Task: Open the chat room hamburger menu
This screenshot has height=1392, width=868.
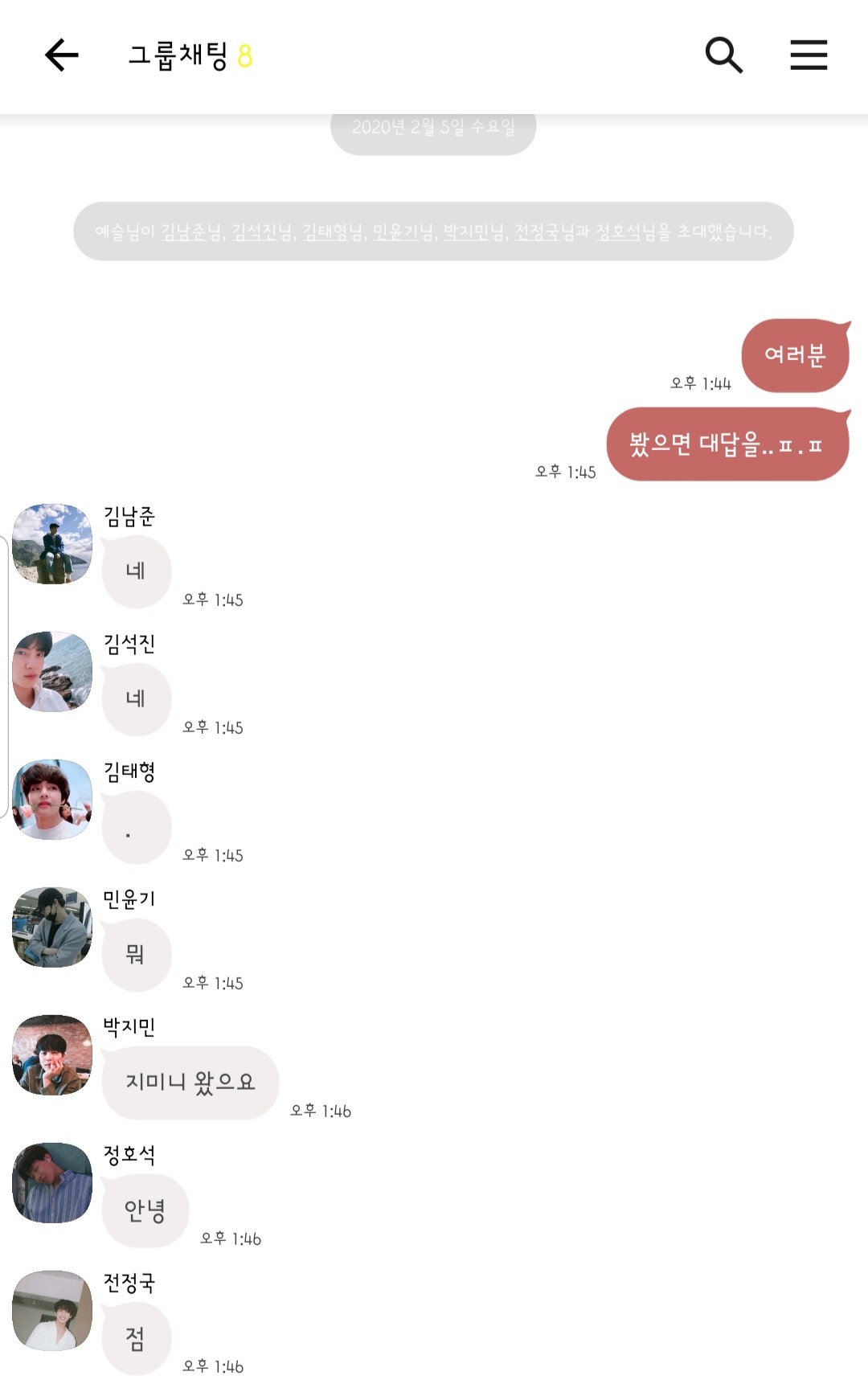Action: point(809,55)
